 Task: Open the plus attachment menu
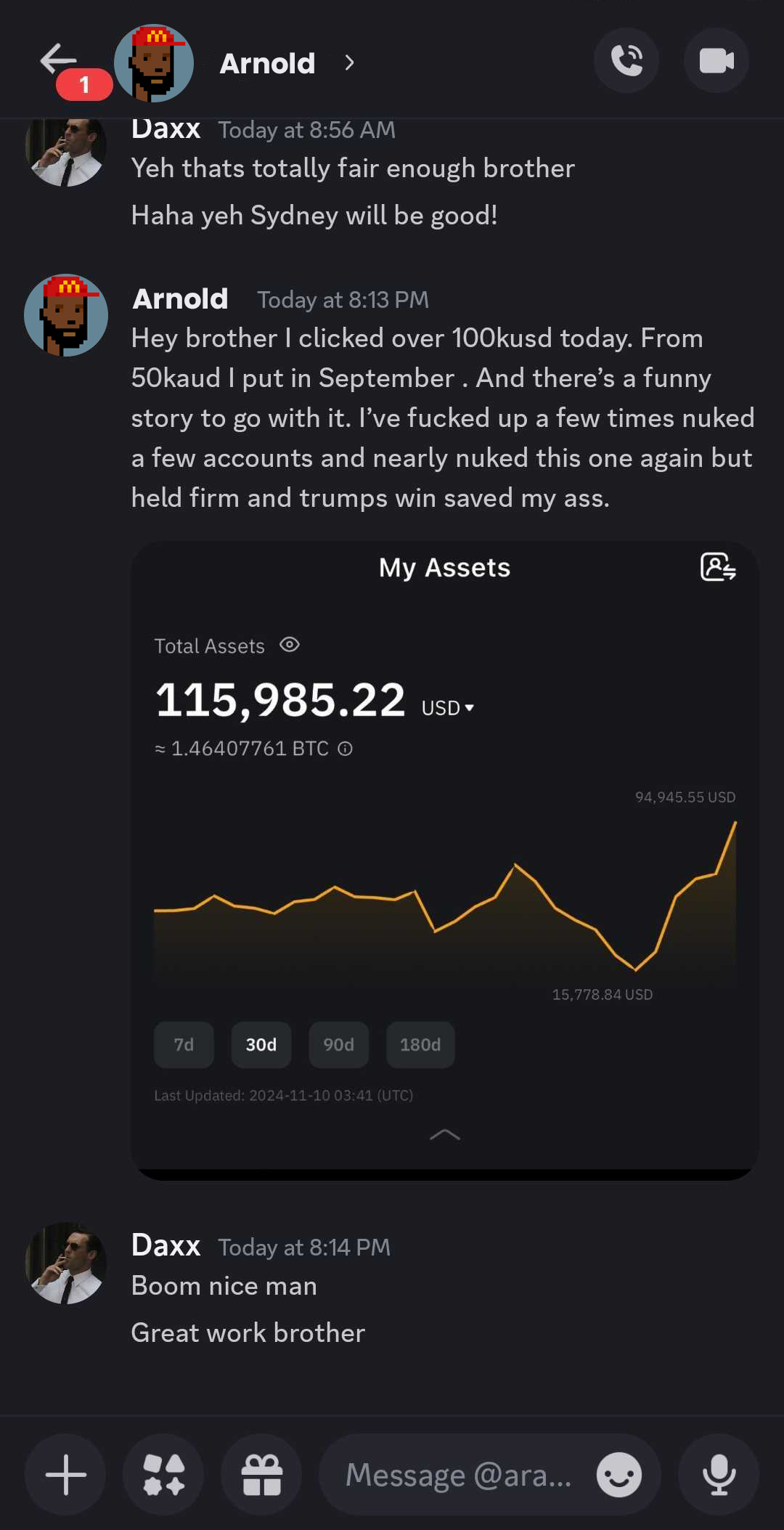point(66,1474)
